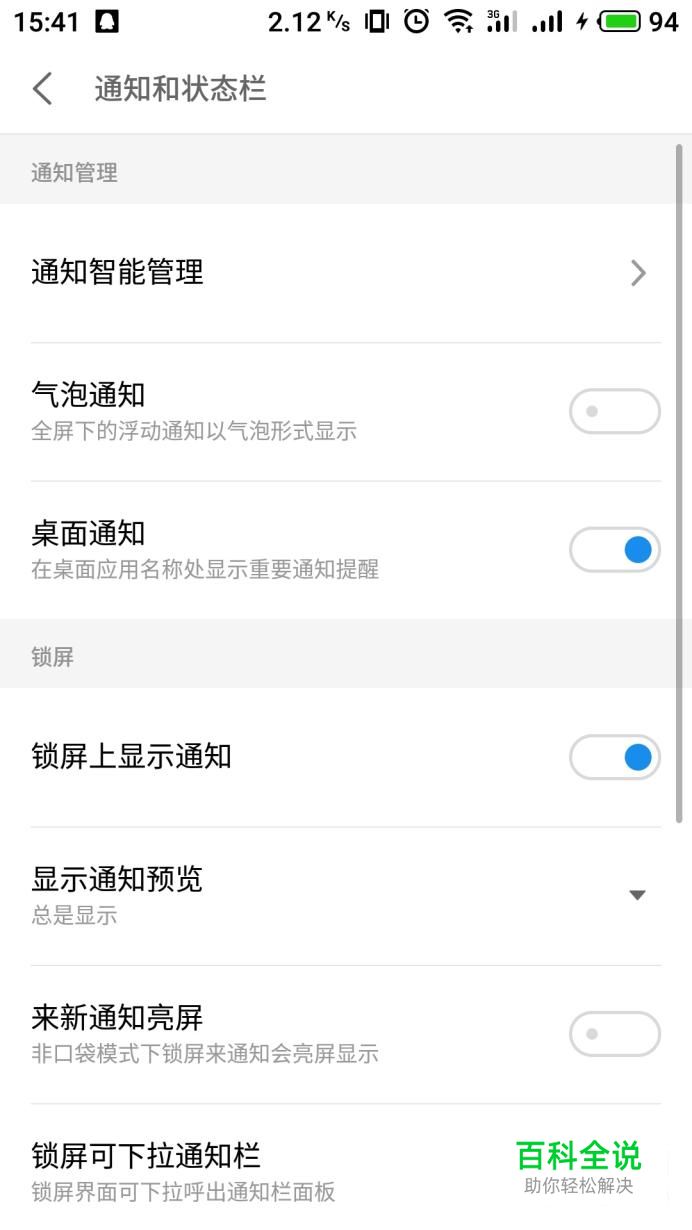Disable 锁屏上显示通知 toggle
The width and height of the screenshot is (692, 1230).
point(614,757)
